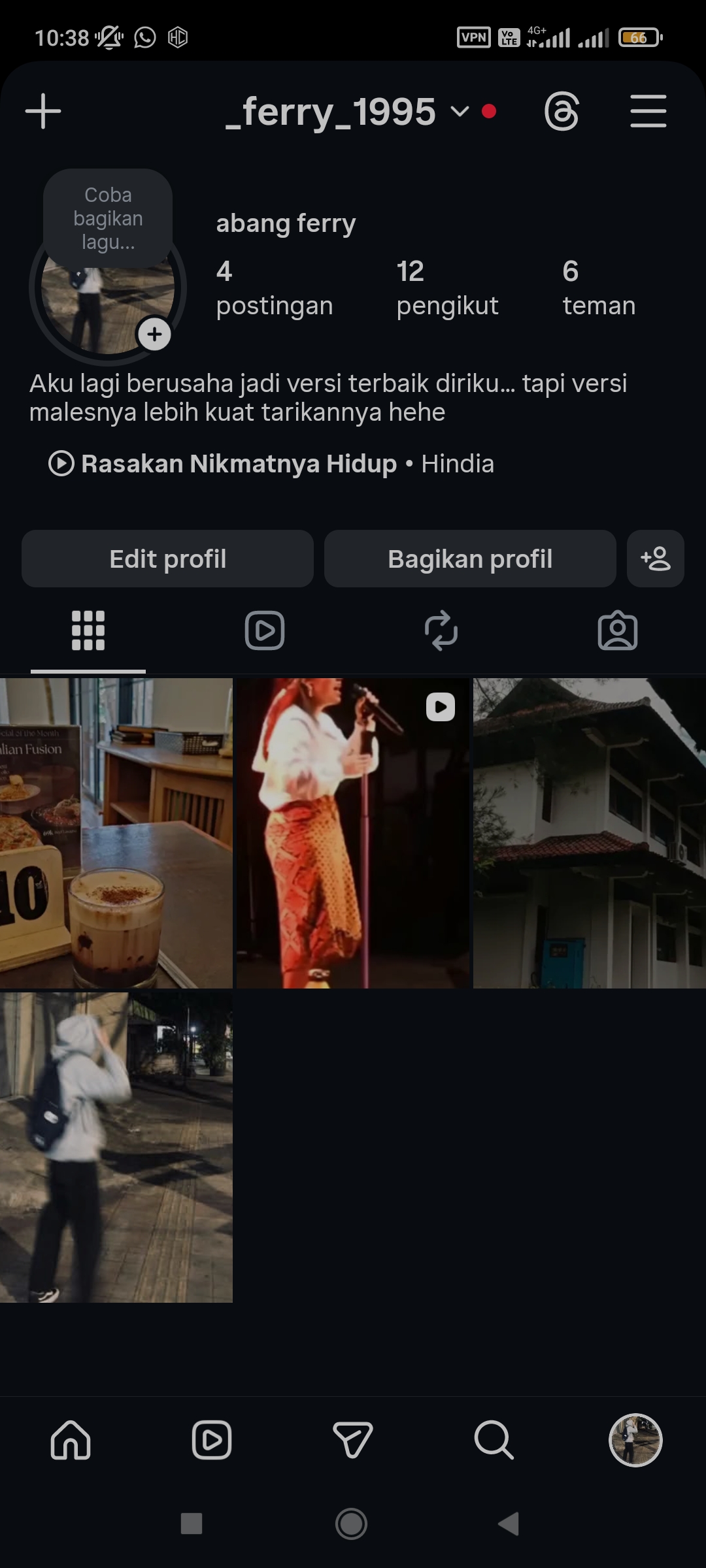Open the singer video post

pyautogui.click(x=353, y=833)
